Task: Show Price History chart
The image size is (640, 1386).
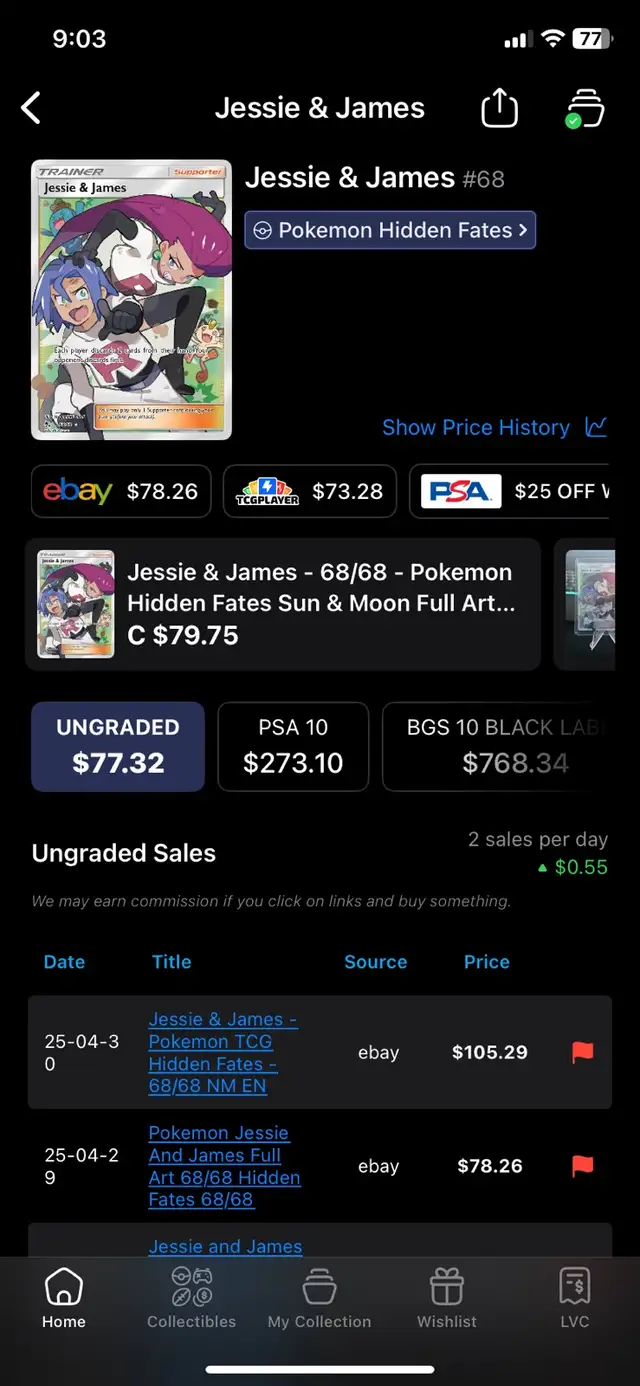Action: pyautogui.click(x=495, y=427)
